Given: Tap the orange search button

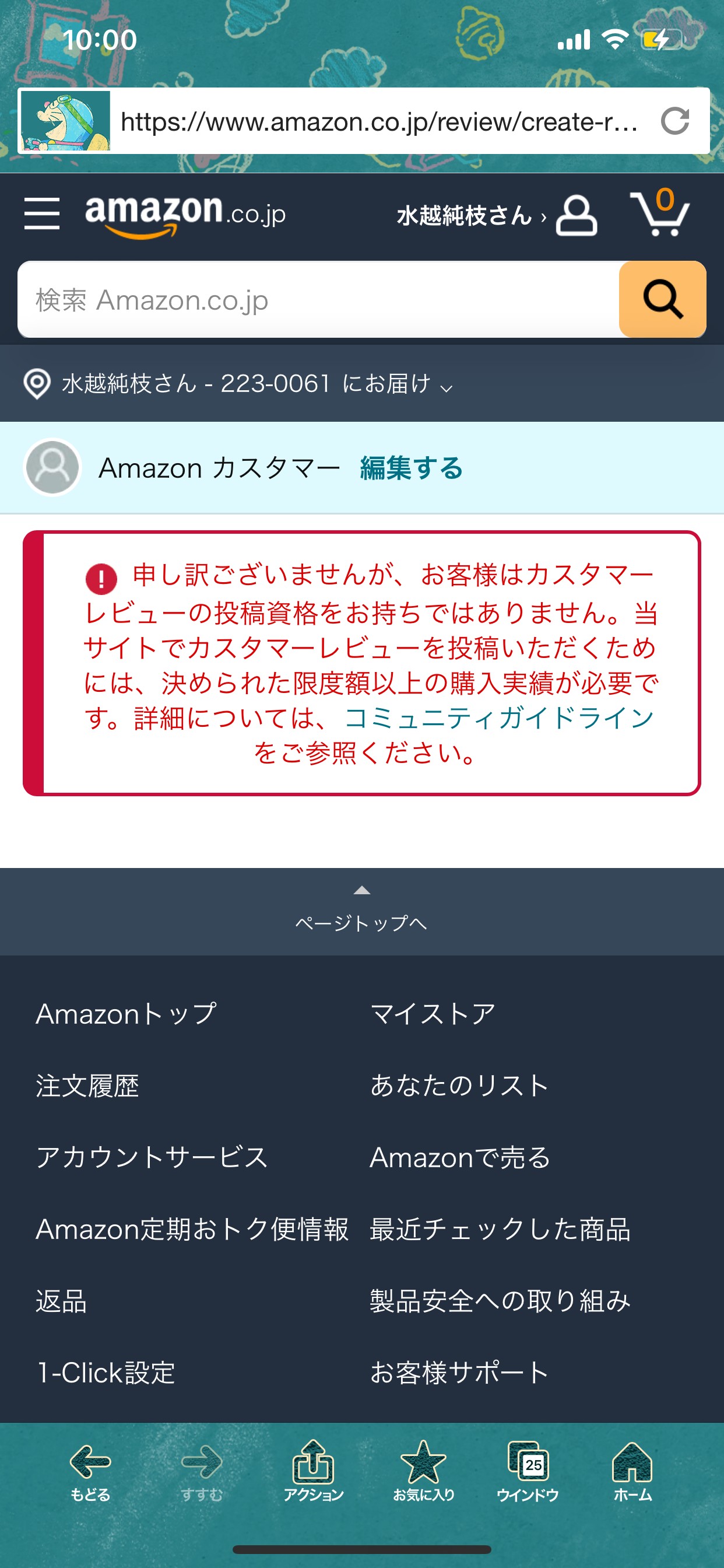Looking at the screenshot, I should tap(662, 299).
